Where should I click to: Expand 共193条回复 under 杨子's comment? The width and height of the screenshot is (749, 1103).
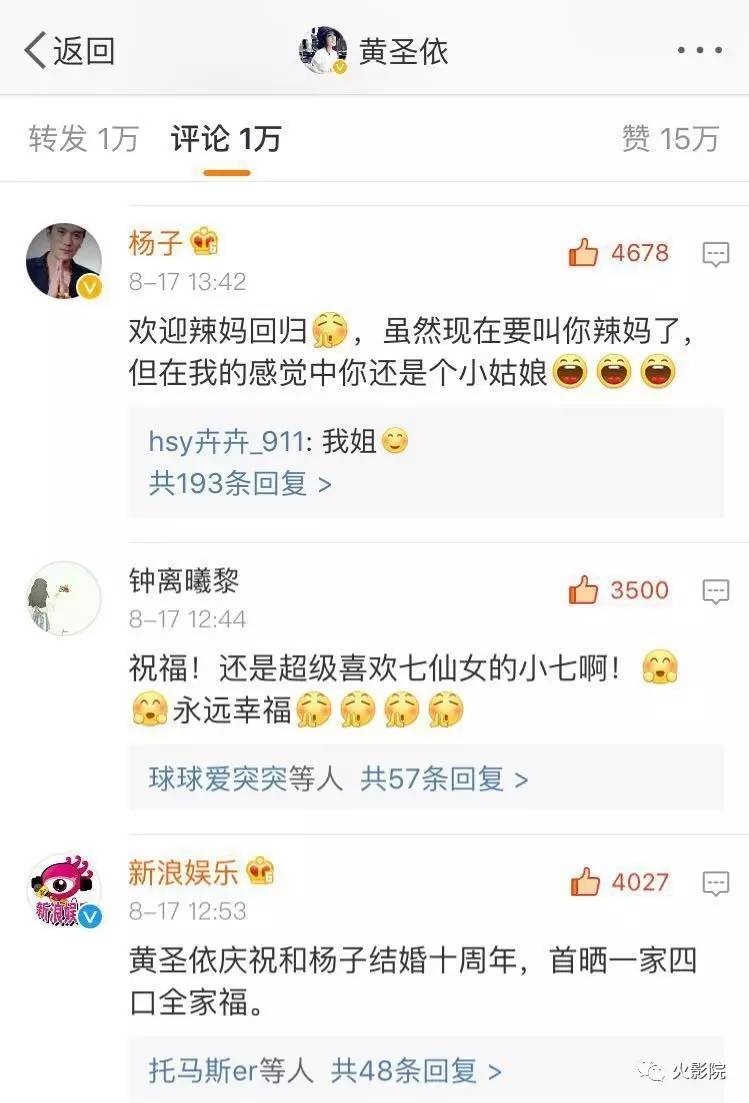(240, 483)
